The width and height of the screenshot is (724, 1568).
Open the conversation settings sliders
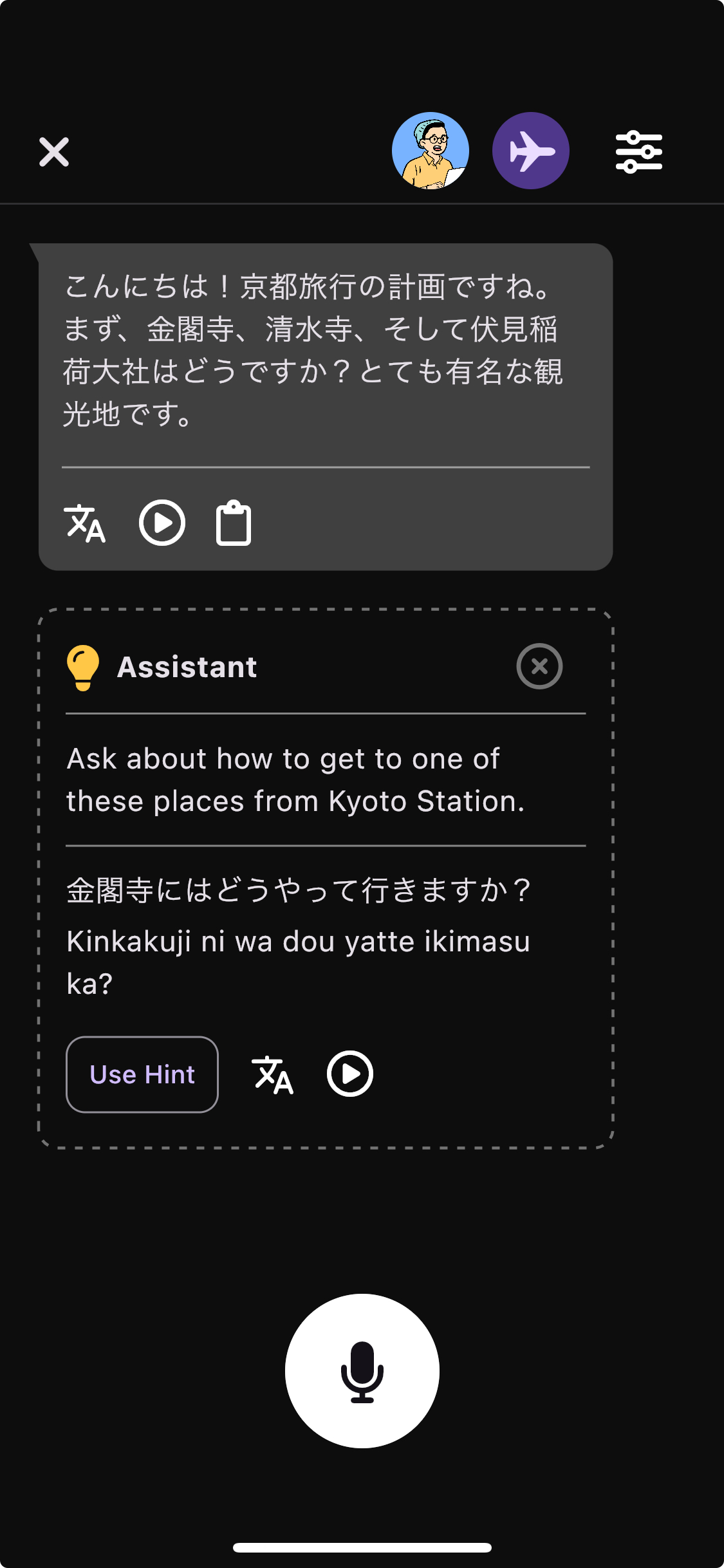(639, 152)
